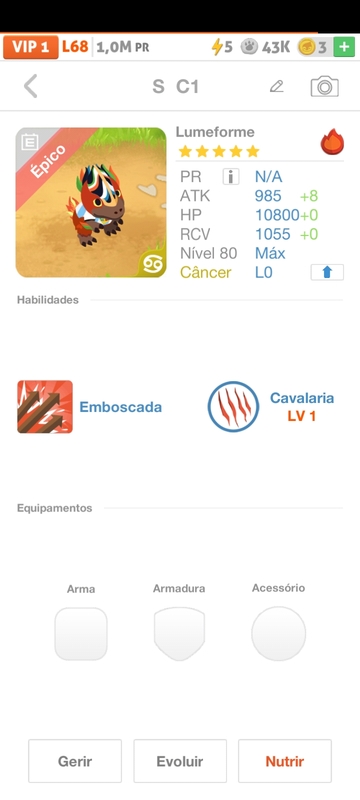Tap the Nutrir button
The width and height of the screenshot is (360, 800).
pos(285,761)
